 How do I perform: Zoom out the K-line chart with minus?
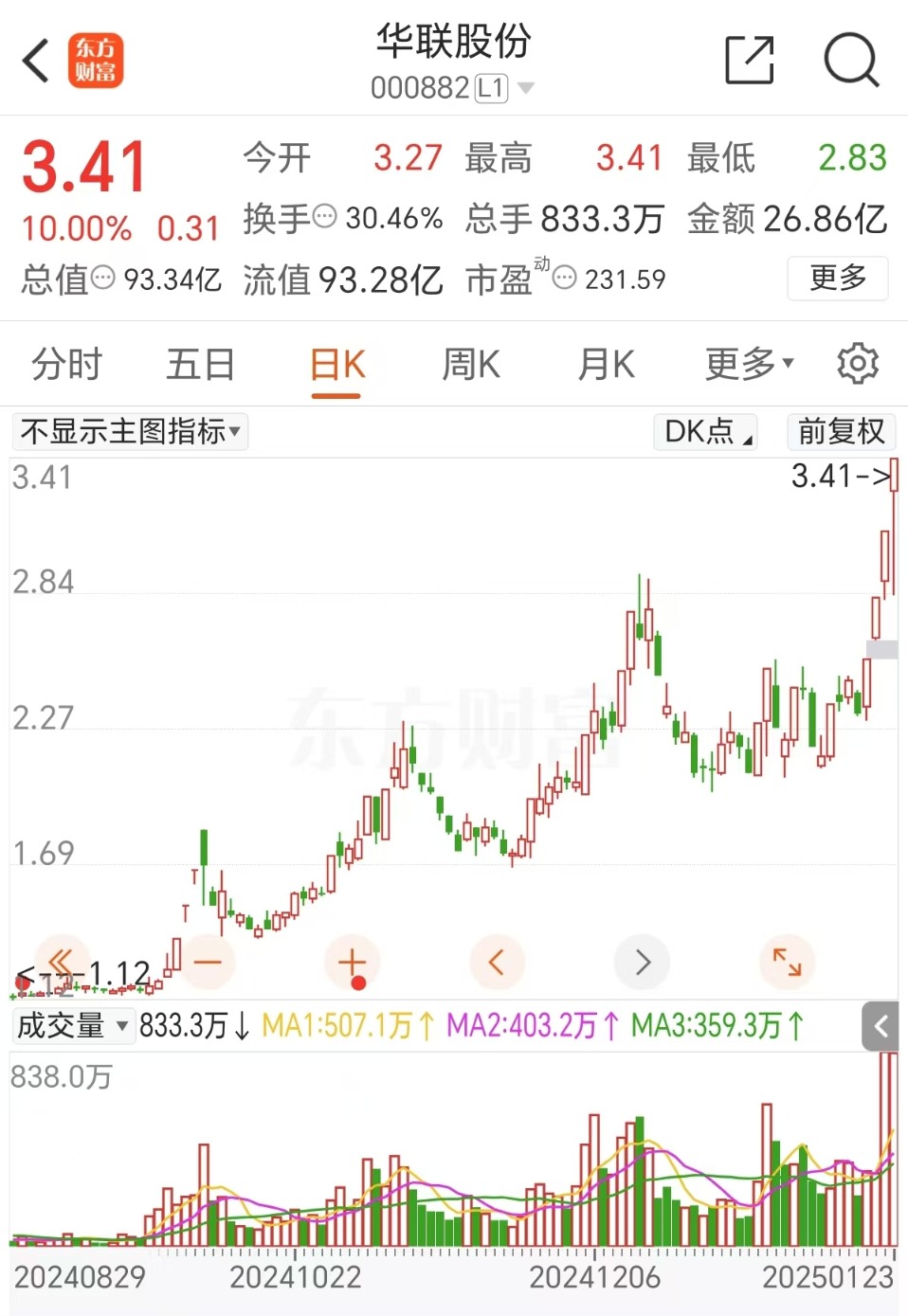tap(207, 963)
